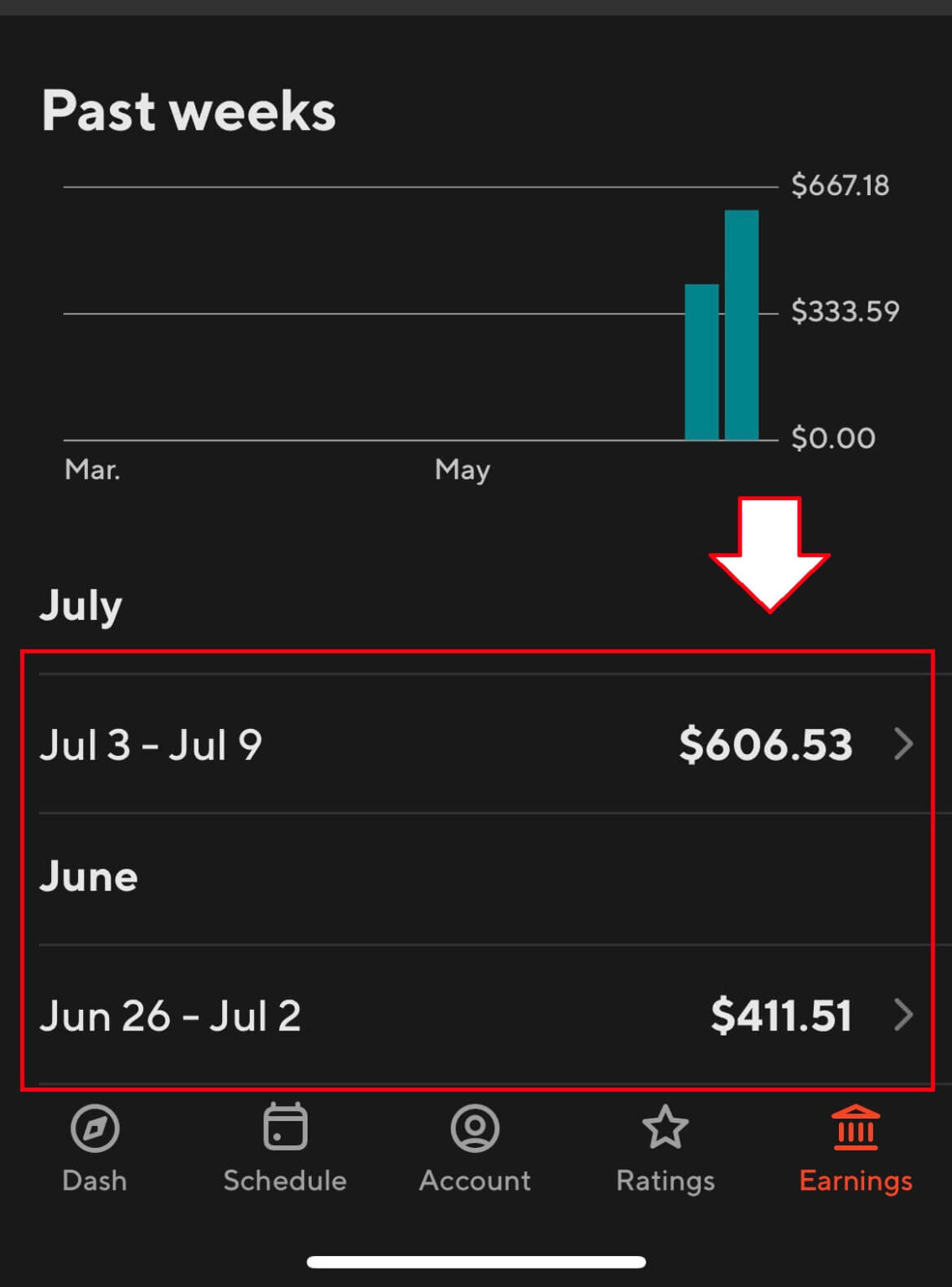Open the Ratings star icon
Viewport: 952px width, 1287px height.
[665, 1127]
